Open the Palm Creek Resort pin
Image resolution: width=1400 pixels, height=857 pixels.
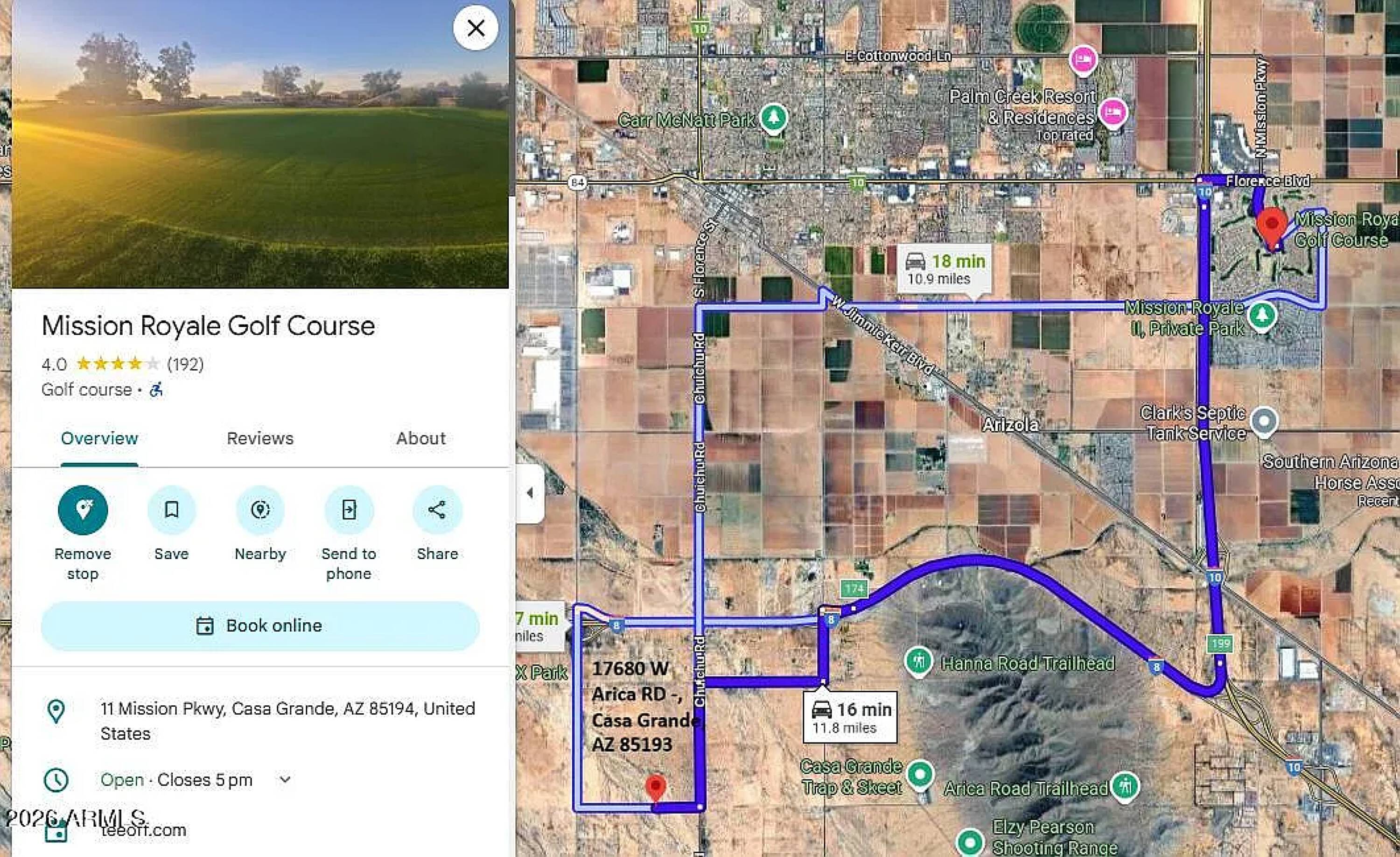click(x=1112, y=113)
